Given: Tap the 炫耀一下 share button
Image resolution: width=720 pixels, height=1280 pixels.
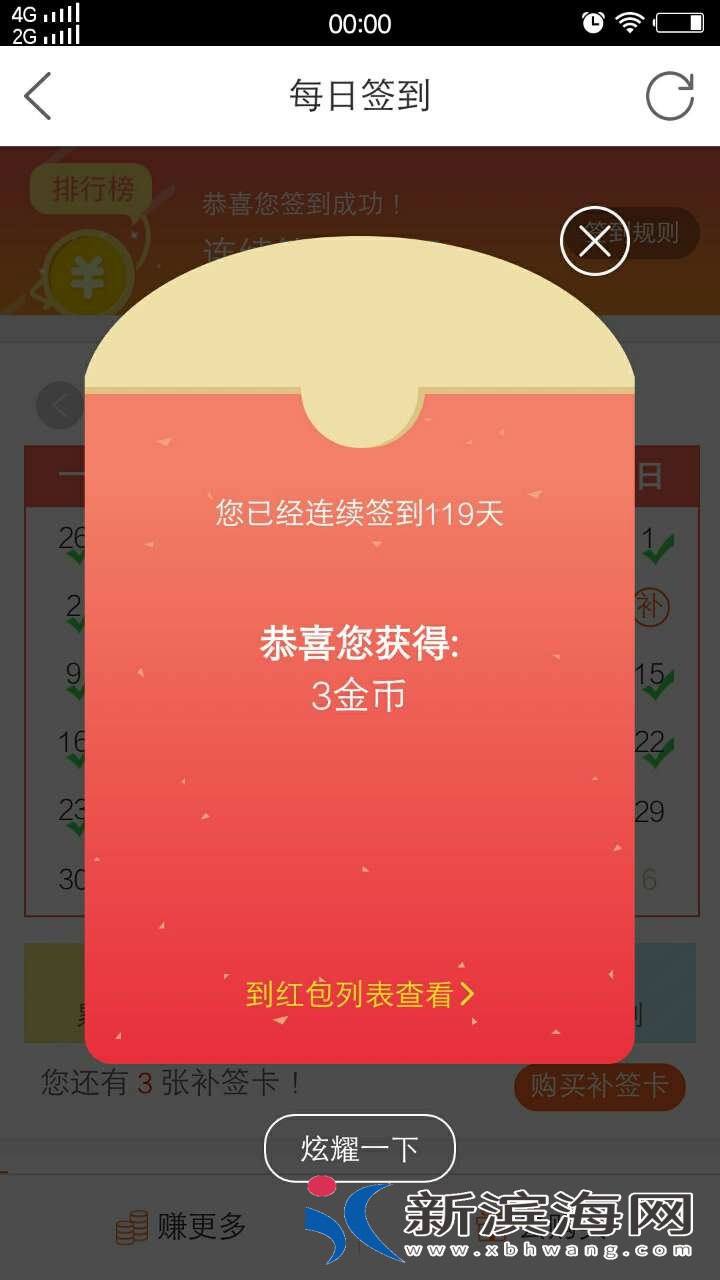Looking at the screenshot, I should [360, 1148].
